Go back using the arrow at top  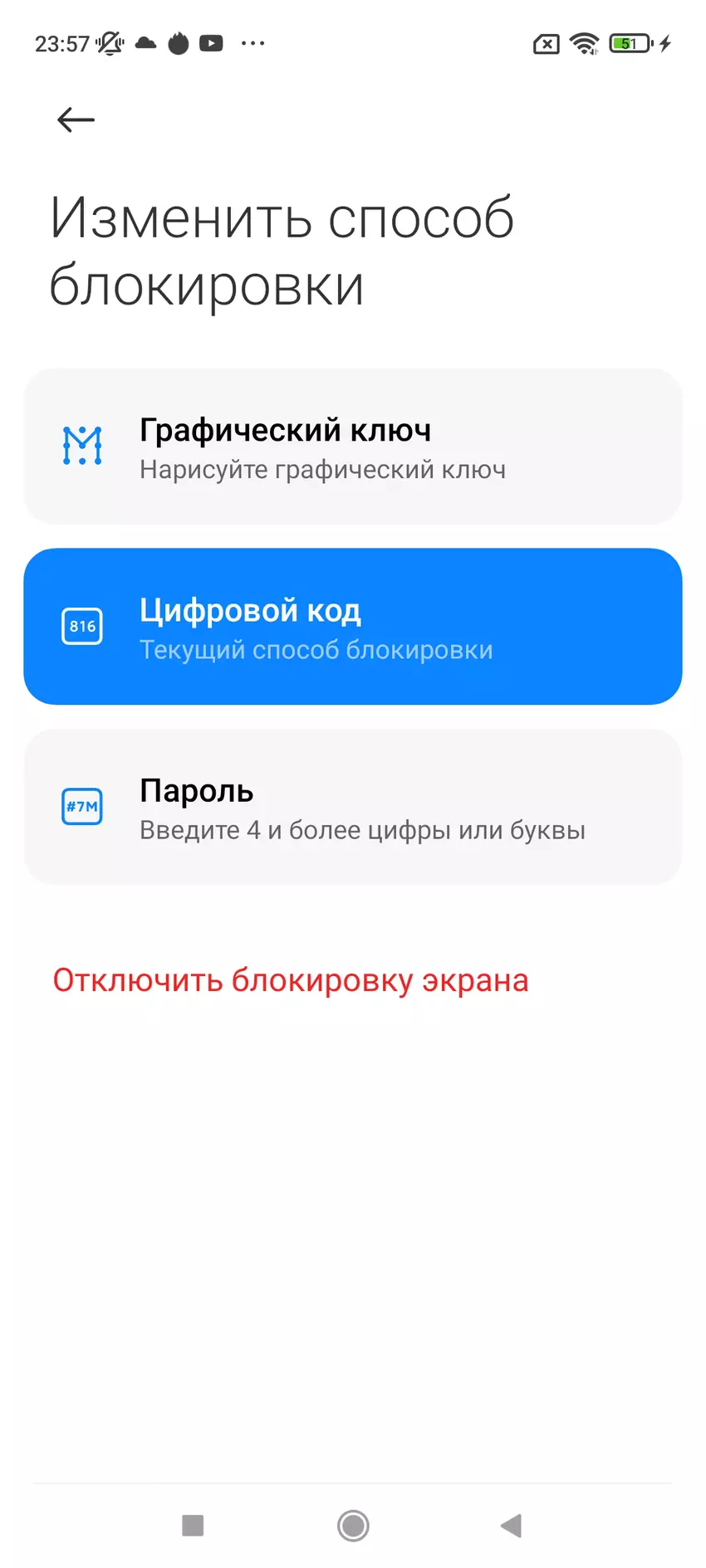(76, 120)
